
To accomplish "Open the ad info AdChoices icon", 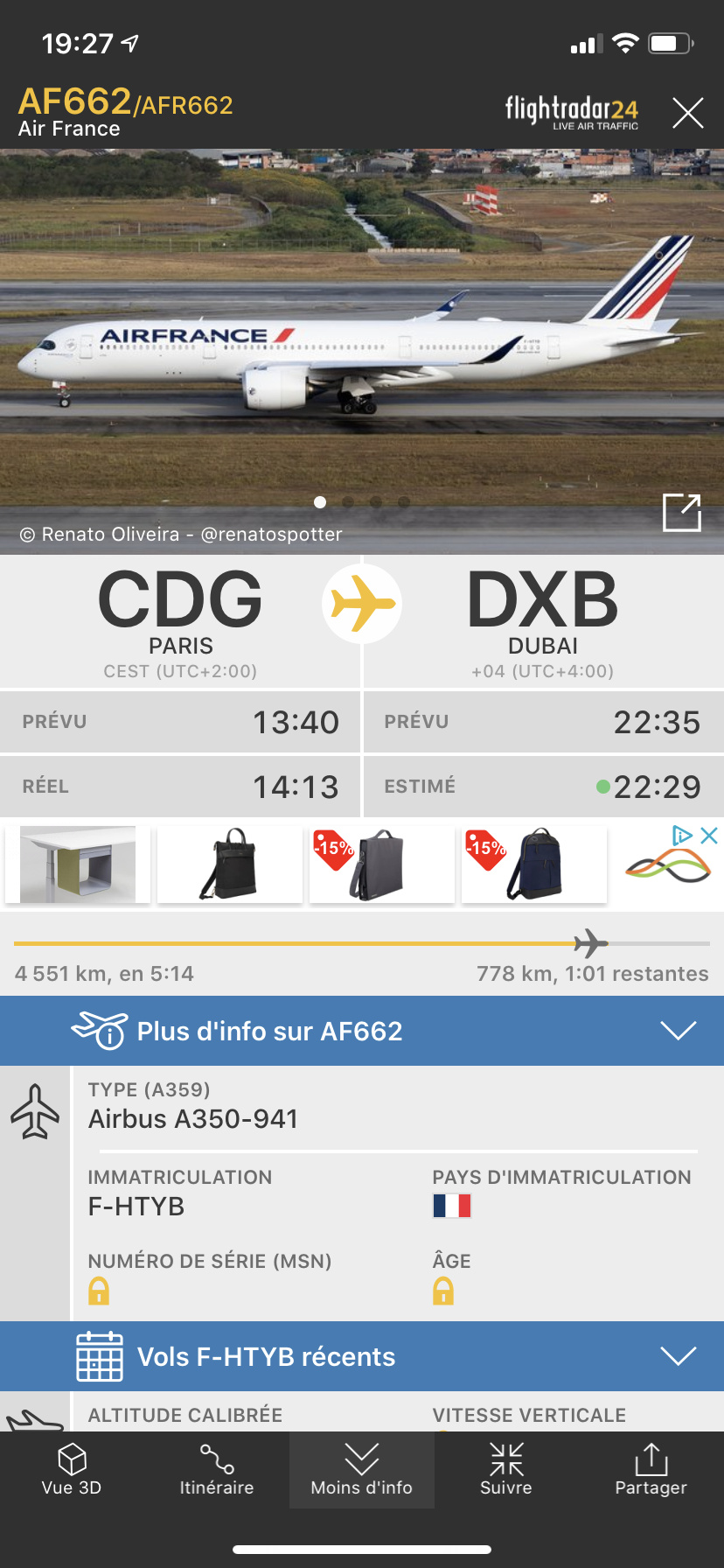I will (682, 836).
